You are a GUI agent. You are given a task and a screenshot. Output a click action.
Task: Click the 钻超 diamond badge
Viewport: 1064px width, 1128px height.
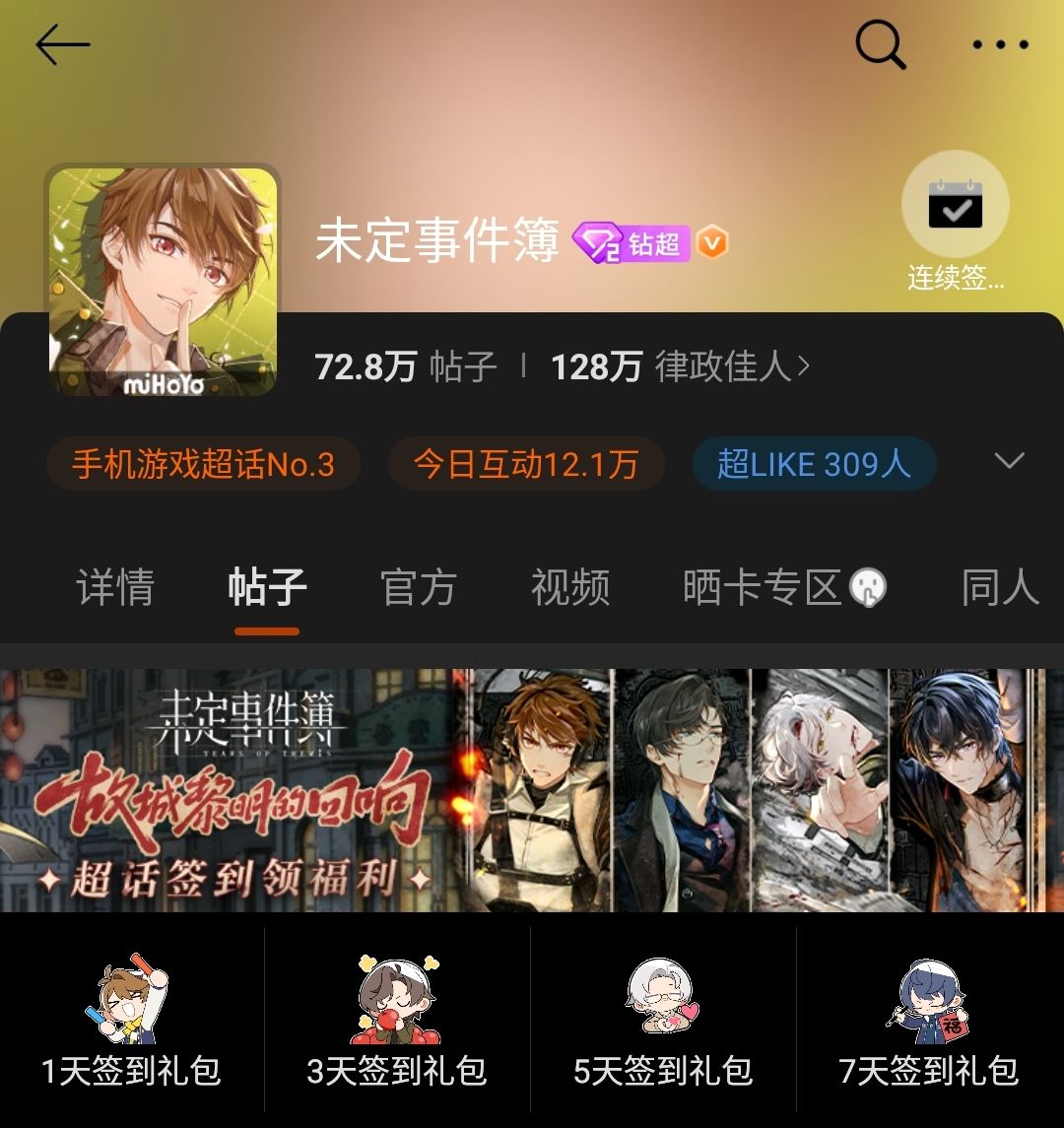pyautogui.click(x=635, y=242)
